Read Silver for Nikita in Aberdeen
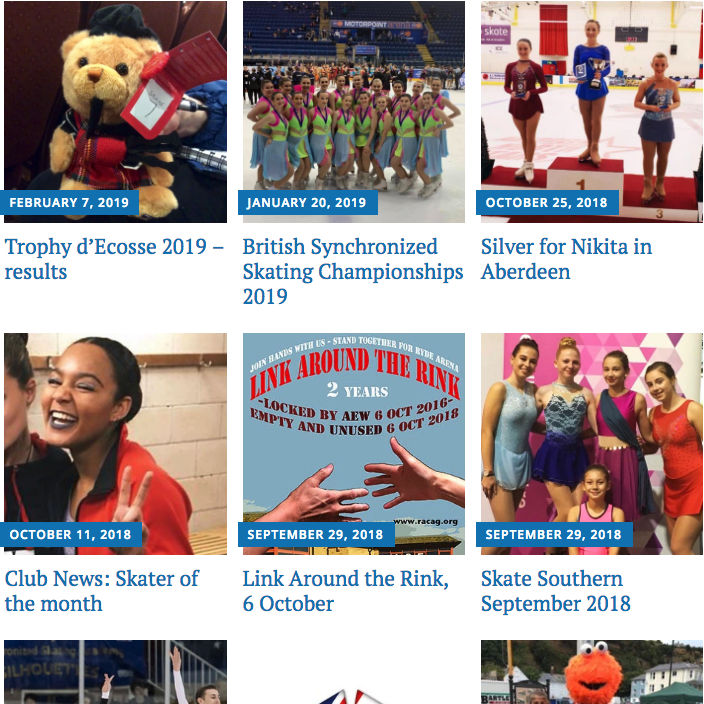Image resolution: width=704 pixels, height=704 pixels. click(x=565, y=259)
